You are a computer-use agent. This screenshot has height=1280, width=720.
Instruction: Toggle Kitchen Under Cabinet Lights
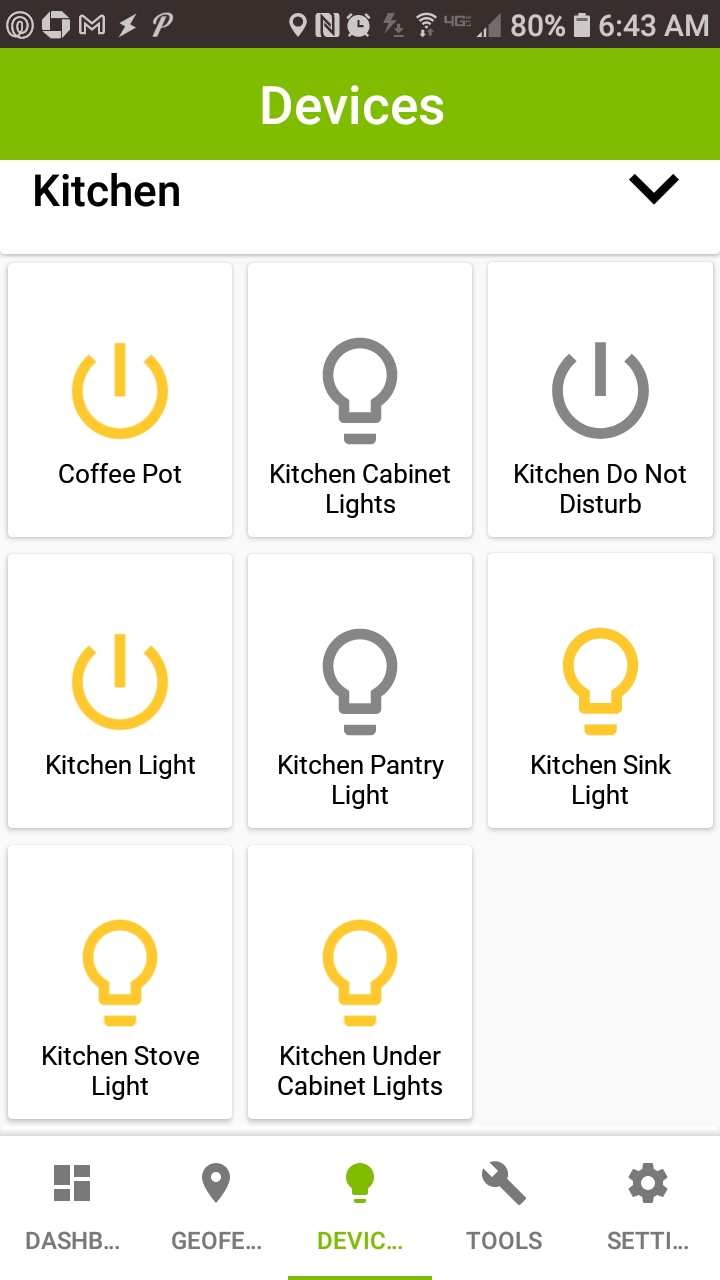(360, 982)
